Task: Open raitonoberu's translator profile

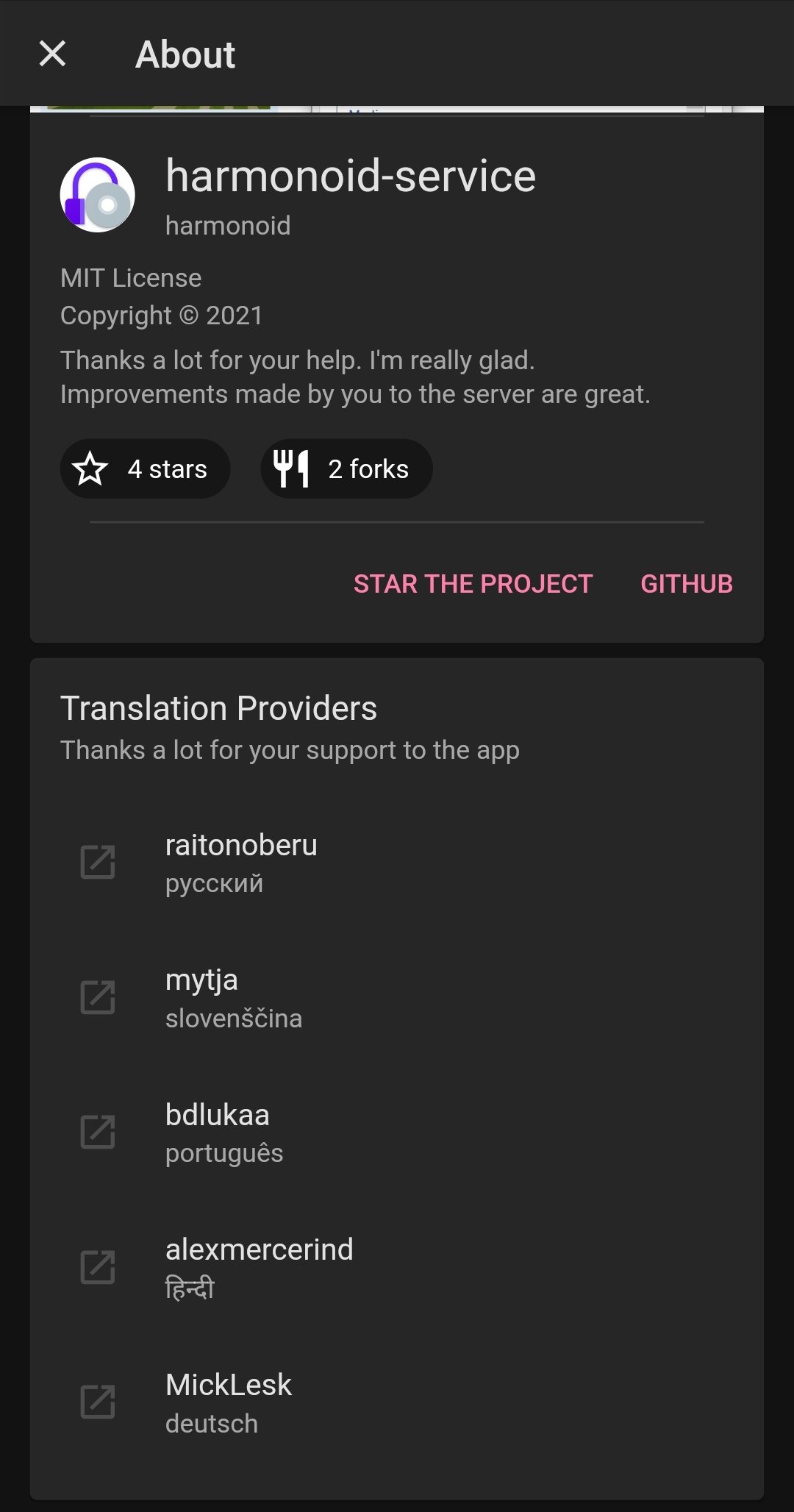Action: click(397, 863)
